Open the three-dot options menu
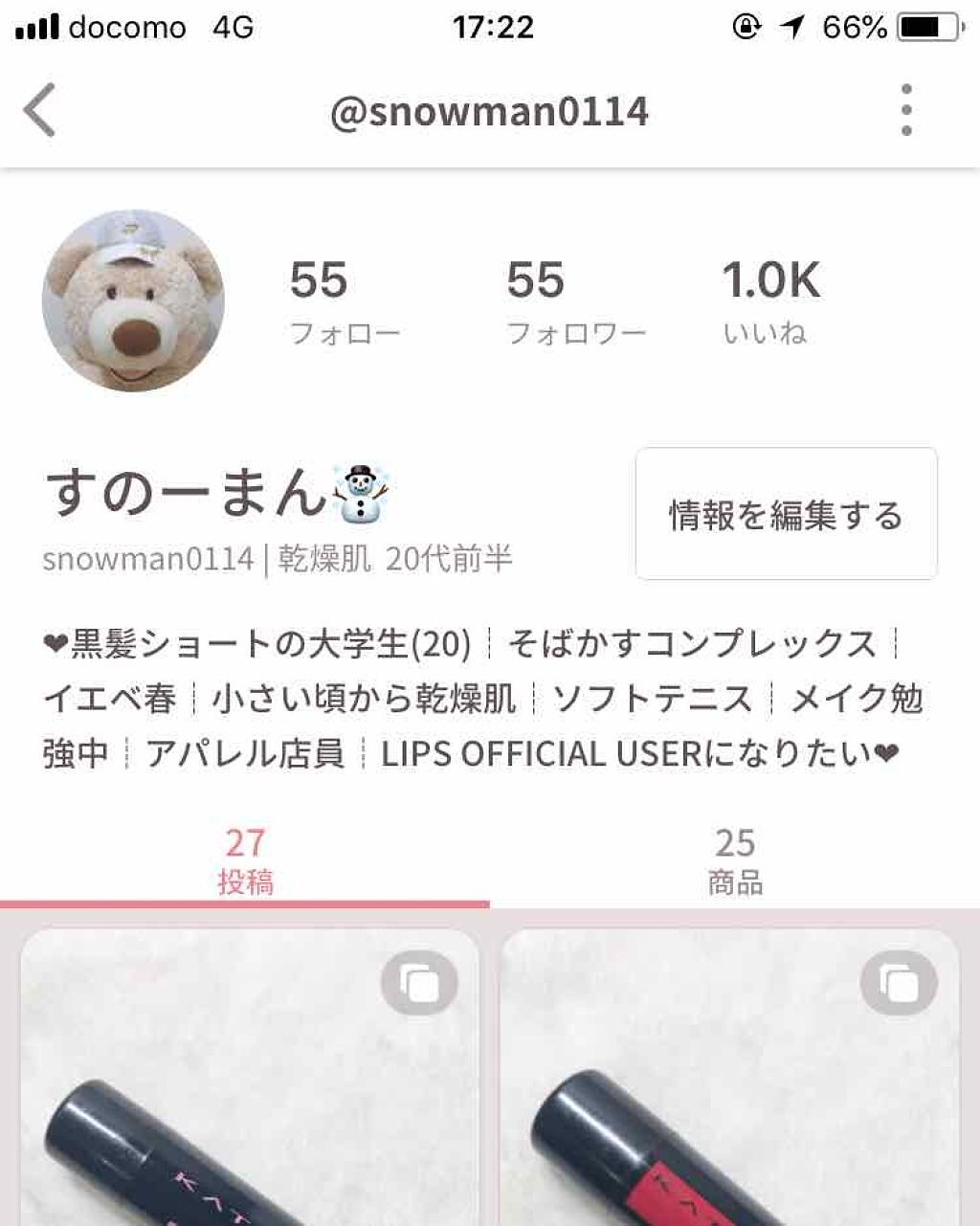This screenshot has height=1226, width=980. (907, 110)
